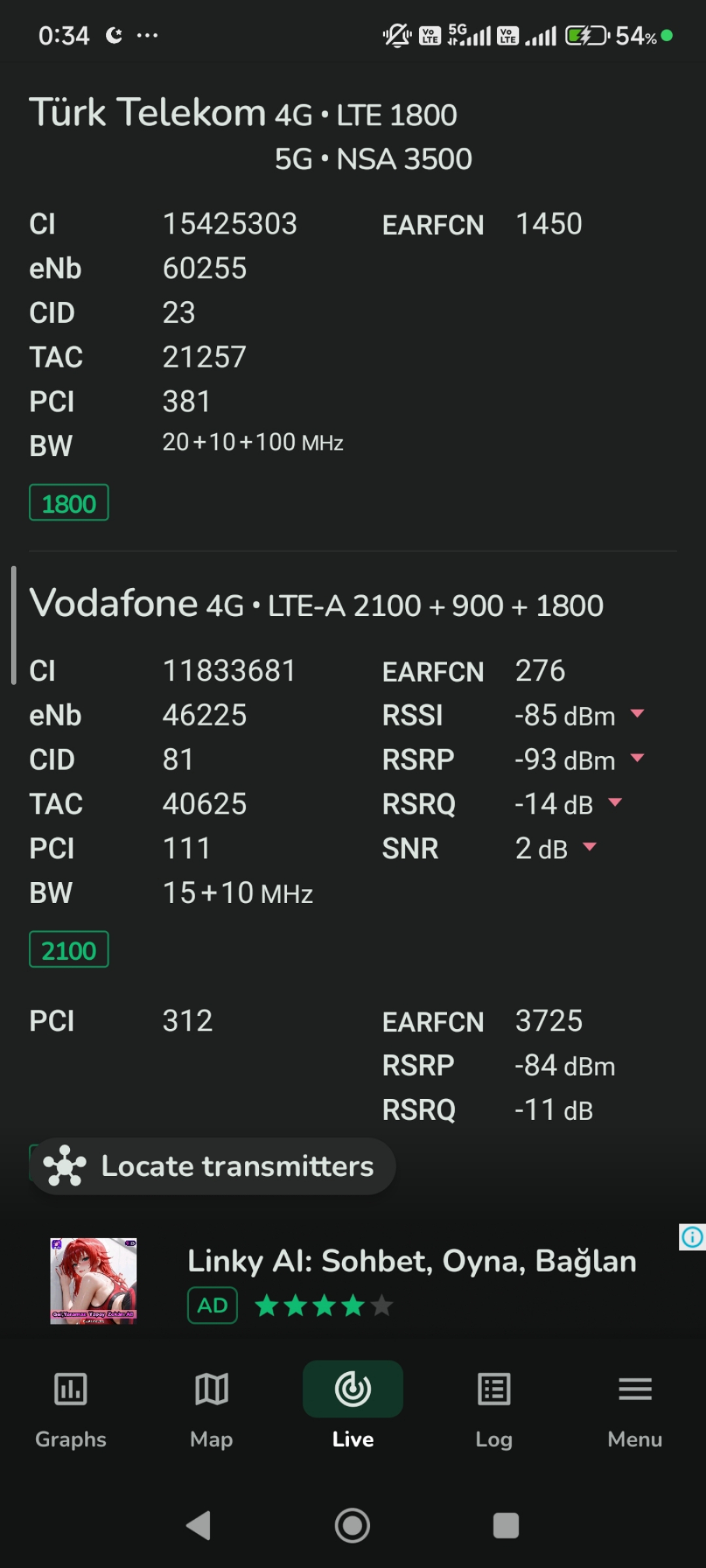Tap the Locate transmitters button
Screen dimensions: 706x1568
[x=214, y=1166]
